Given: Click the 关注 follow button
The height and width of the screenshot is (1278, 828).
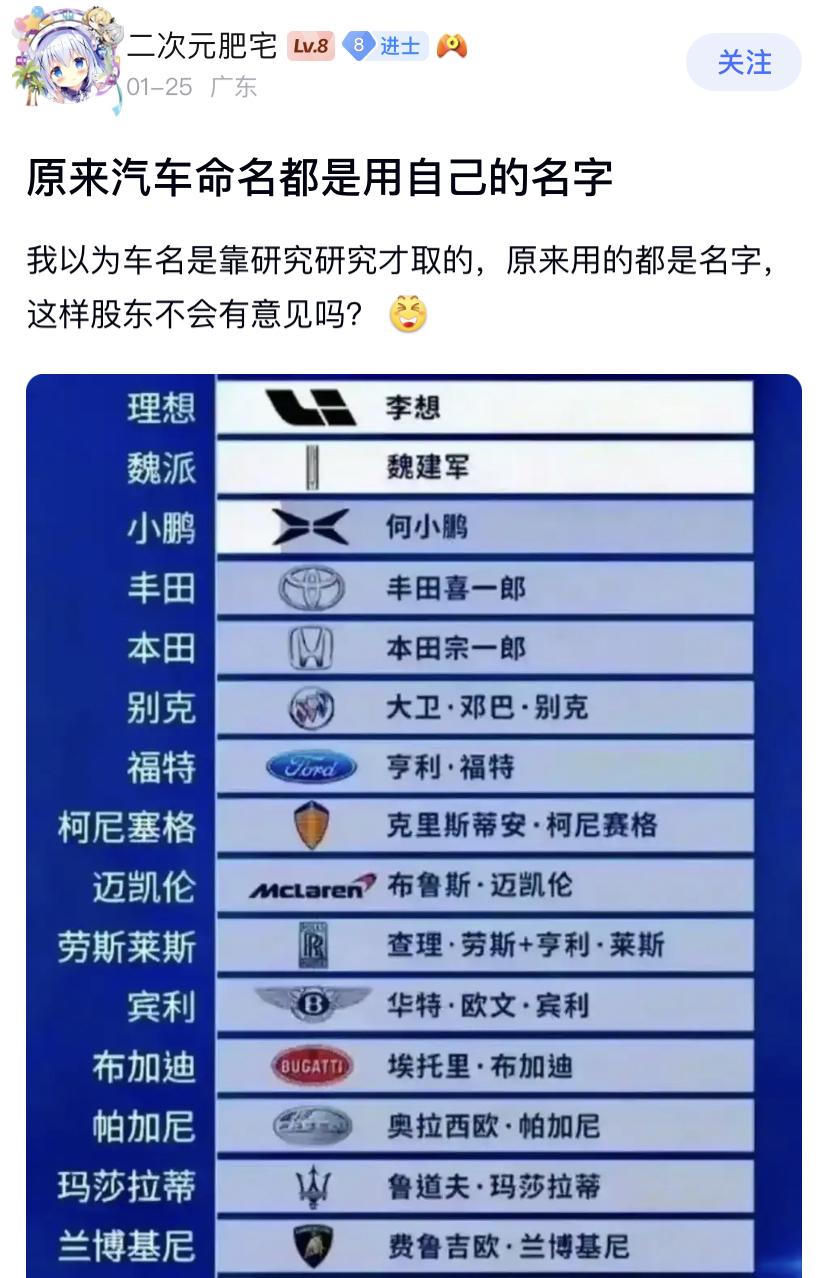Looking at the screenshot, I should (742, 62).
